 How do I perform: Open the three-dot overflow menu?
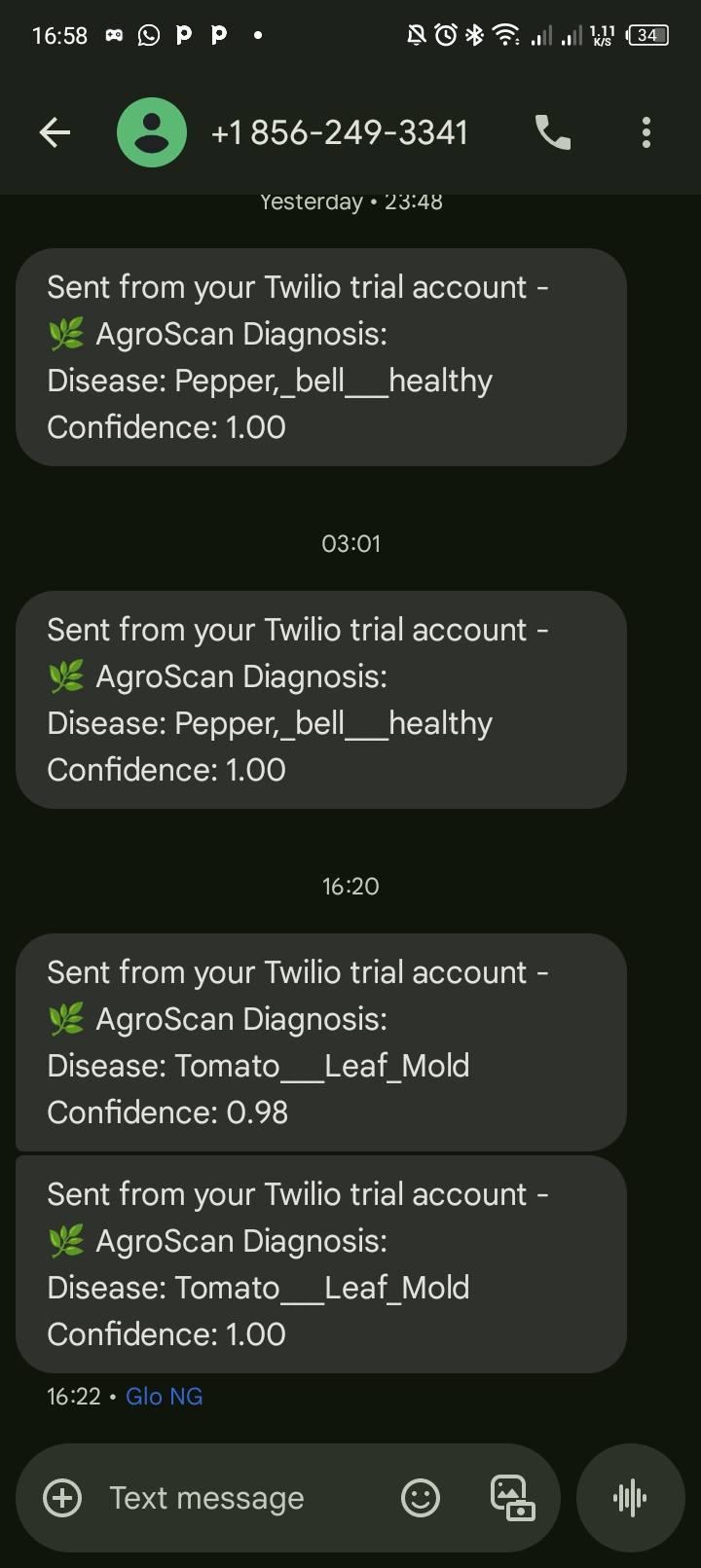tap(646, 132)
